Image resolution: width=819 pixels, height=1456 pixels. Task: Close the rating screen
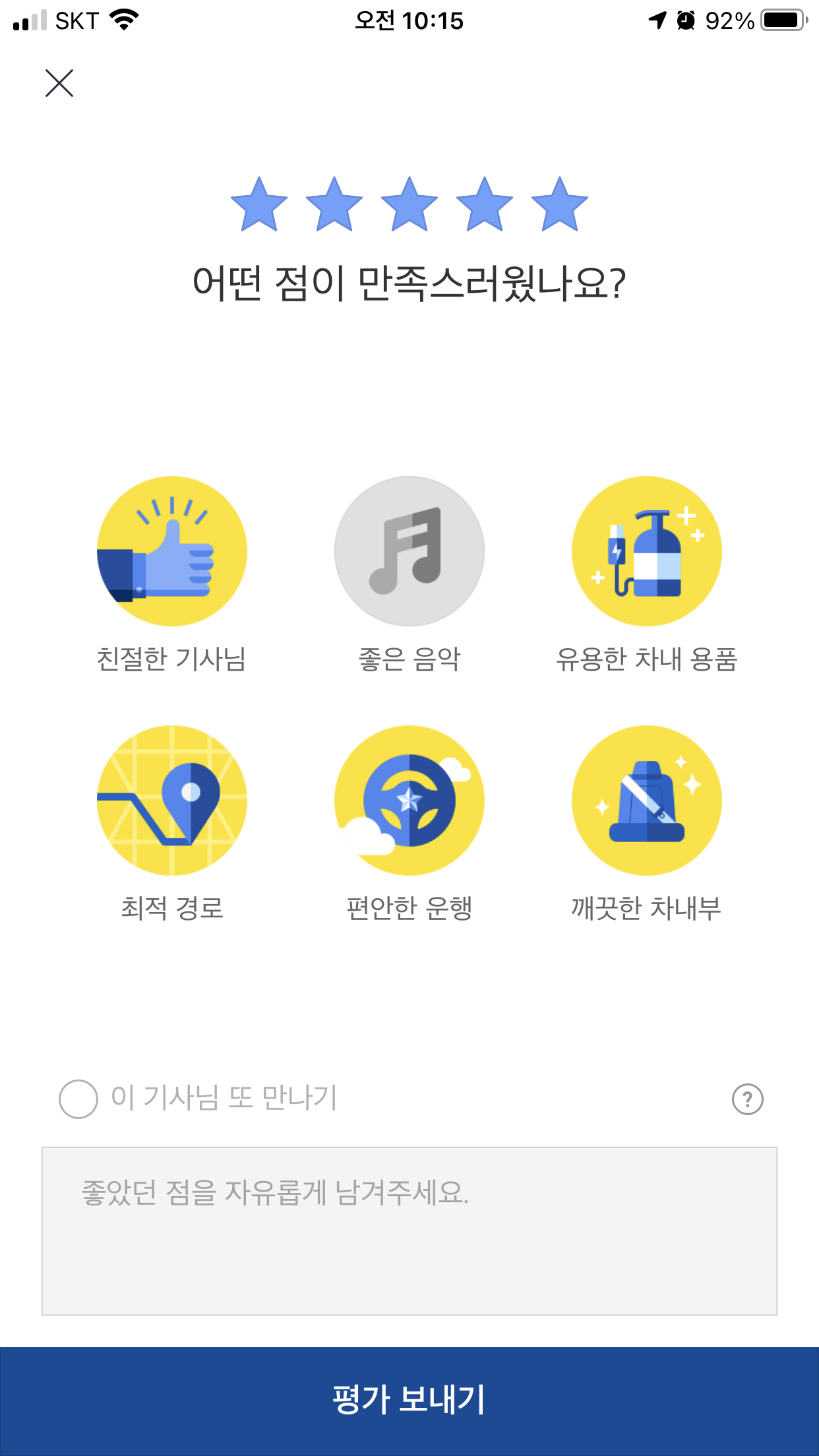(59, 83)
